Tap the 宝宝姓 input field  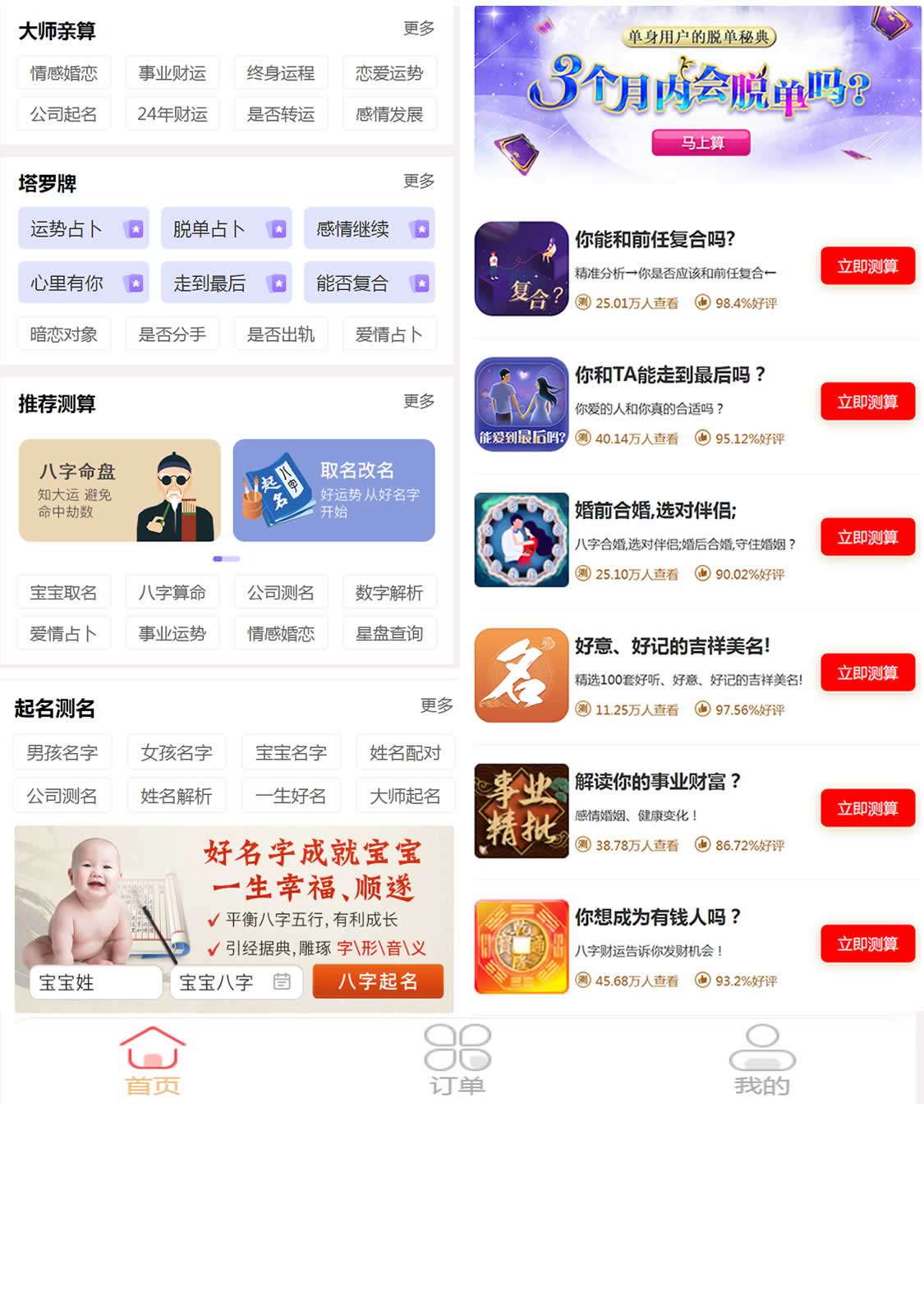point(95,982)
